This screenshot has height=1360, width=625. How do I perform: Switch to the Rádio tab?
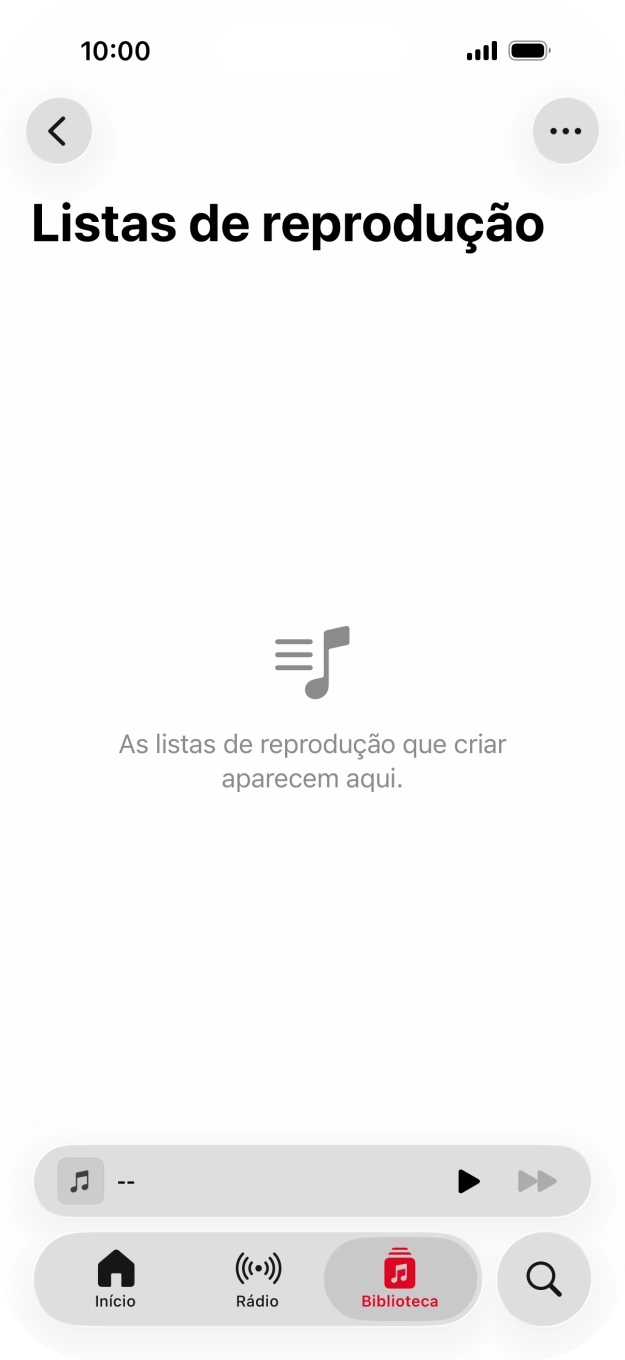pos(257,1279)
